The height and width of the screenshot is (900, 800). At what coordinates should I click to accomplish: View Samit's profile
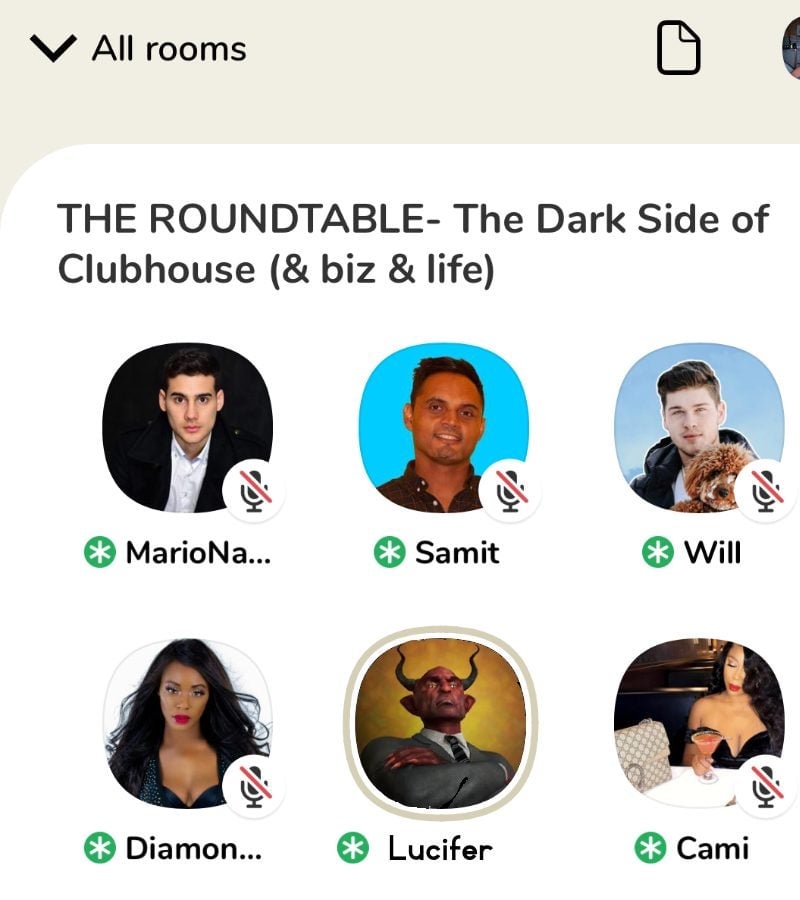(x=443, y=428)
